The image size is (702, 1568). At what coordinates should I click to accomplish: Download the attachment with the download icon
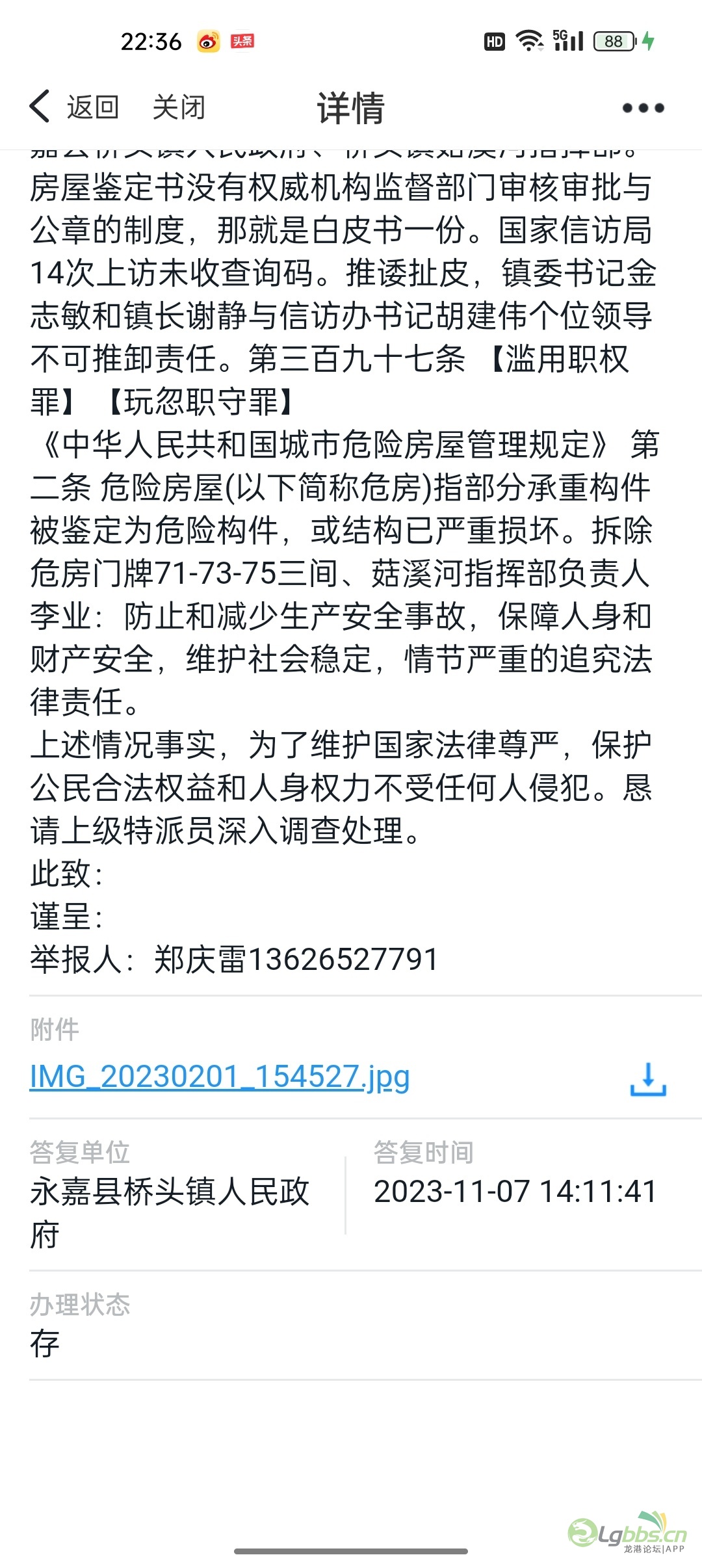[x=648, y=1079]
